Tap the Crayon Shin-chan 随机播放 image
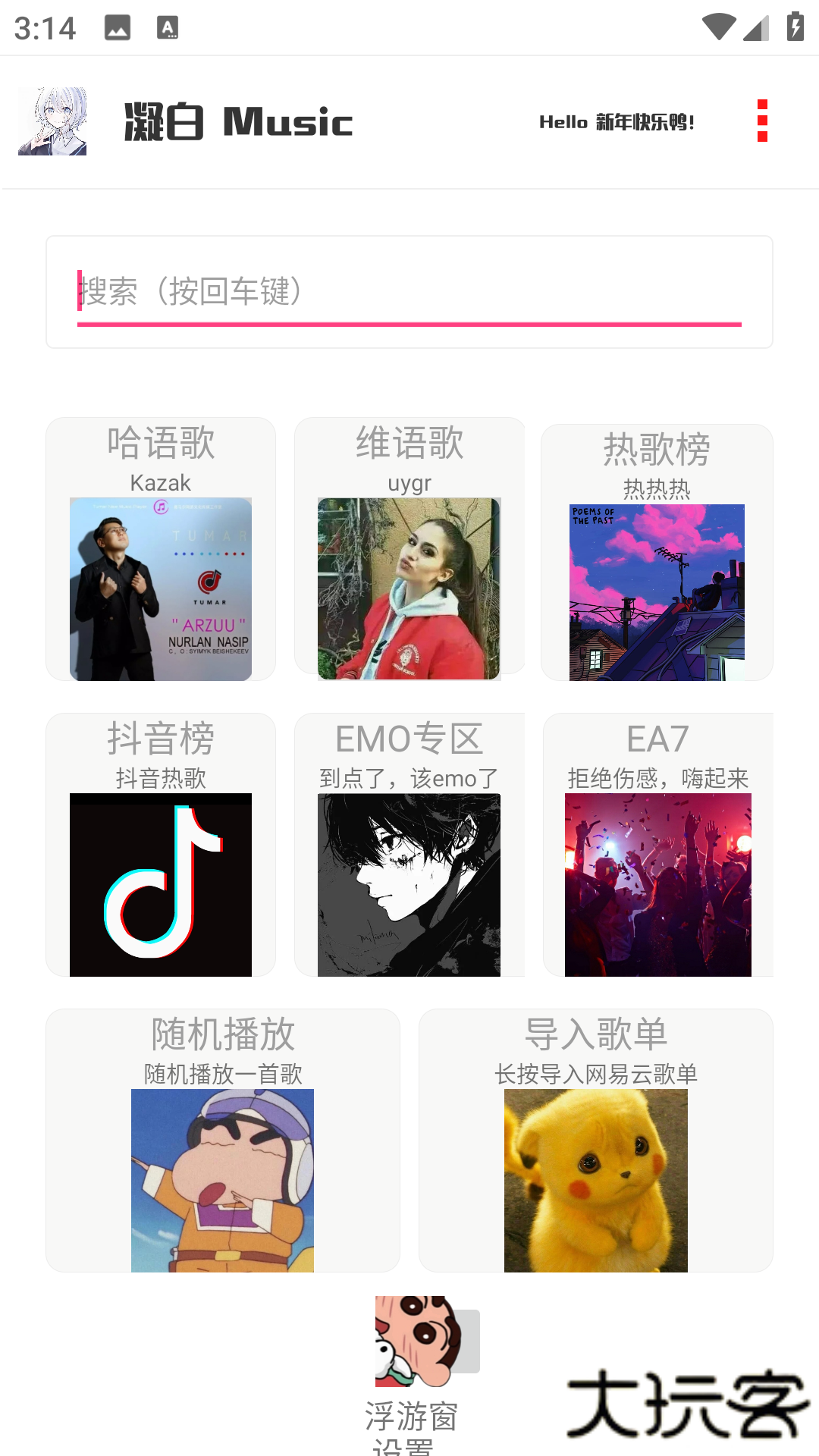The height and width of the screenshot is (1456, 819). pos(222,1178)
